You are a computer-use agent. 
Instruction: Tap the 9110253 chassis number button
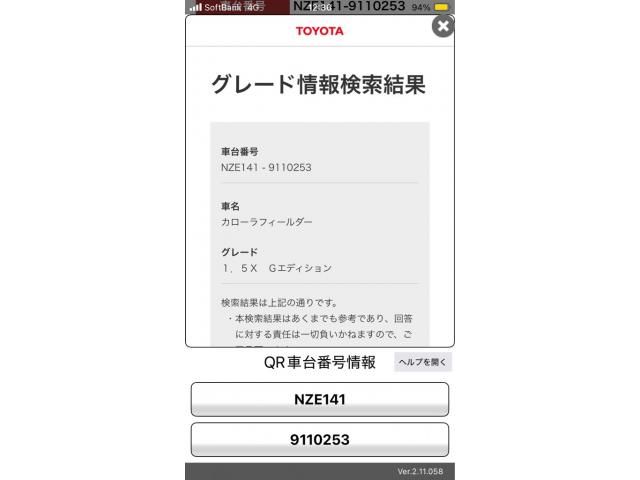pyautogui.click(x=320, y=439)
